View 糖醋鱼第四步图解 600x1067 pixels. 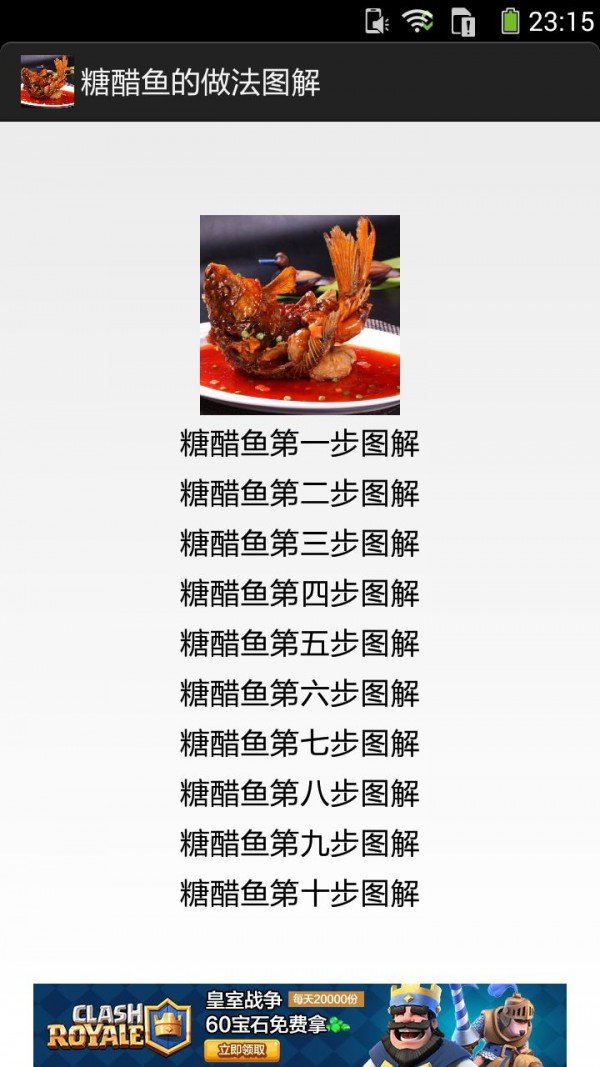pyautogui.click(x=299, y=593)
